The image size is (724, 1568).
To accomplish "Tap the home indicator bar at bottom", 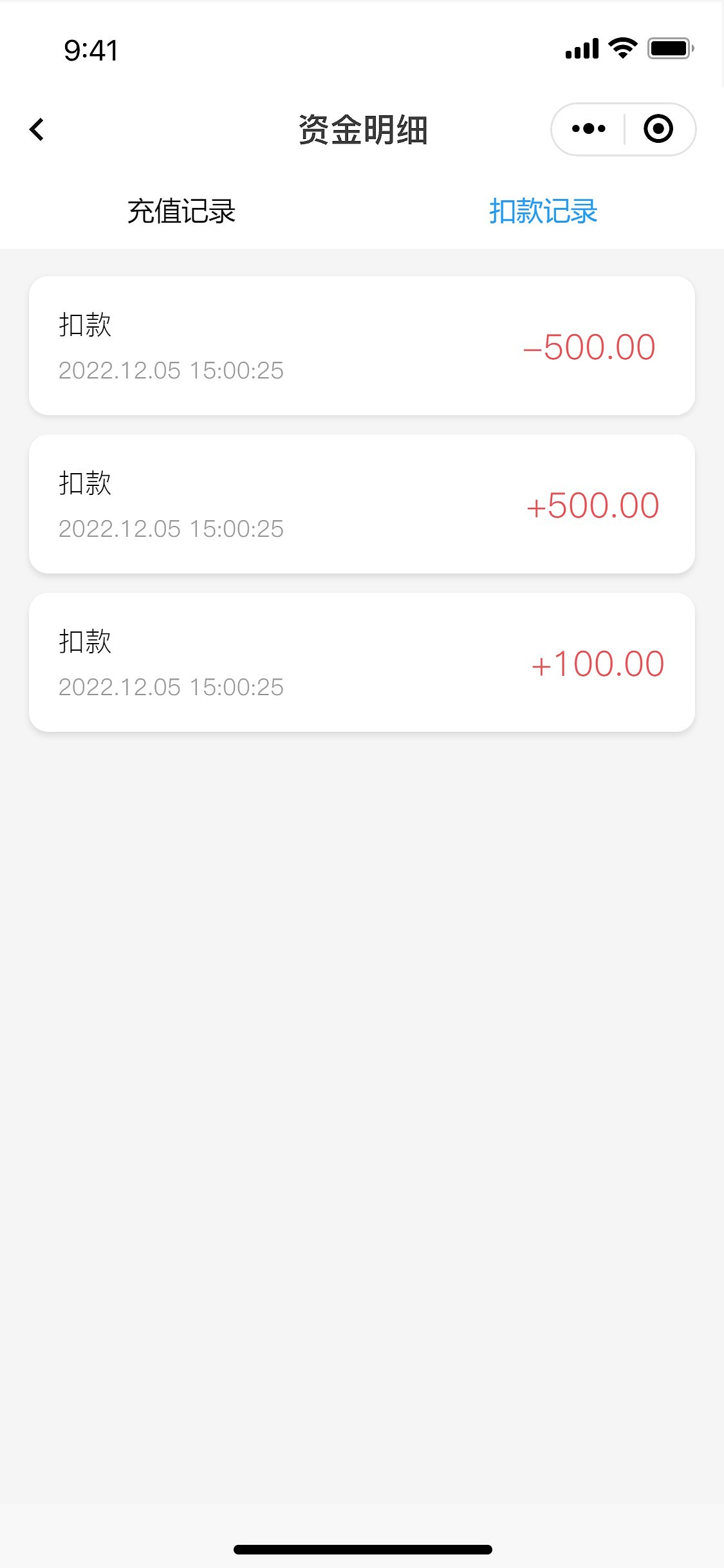I will 362,1547.
